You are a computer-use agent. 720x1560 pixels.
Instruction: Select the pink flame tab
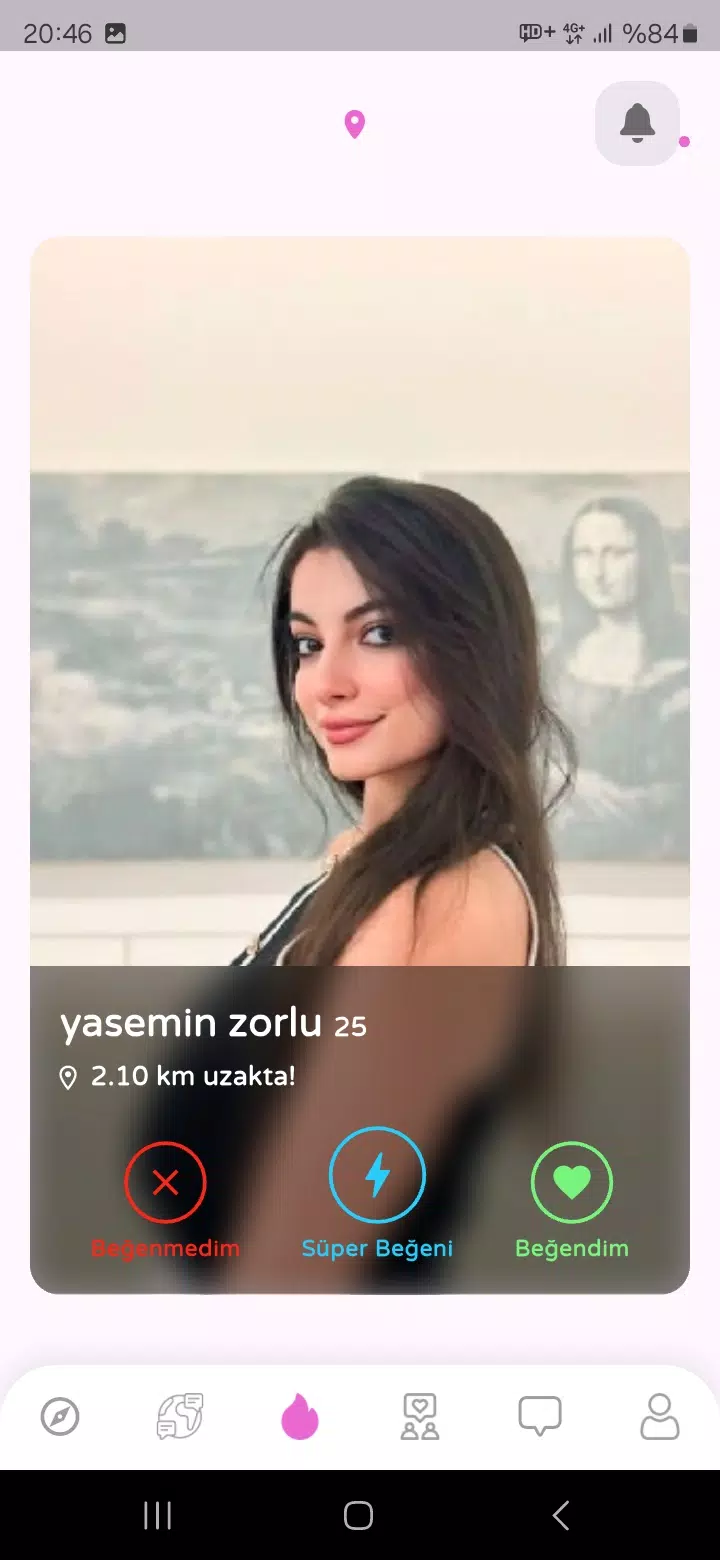[x=300, y=1416]
